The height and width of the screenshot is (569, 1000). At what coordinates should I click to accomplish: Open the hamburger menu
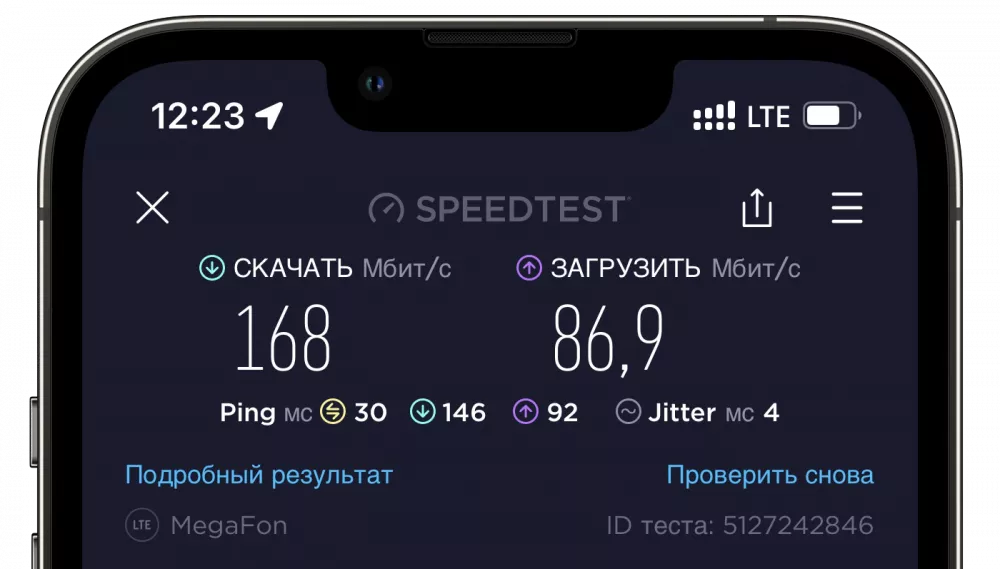[x=846, y=208]
